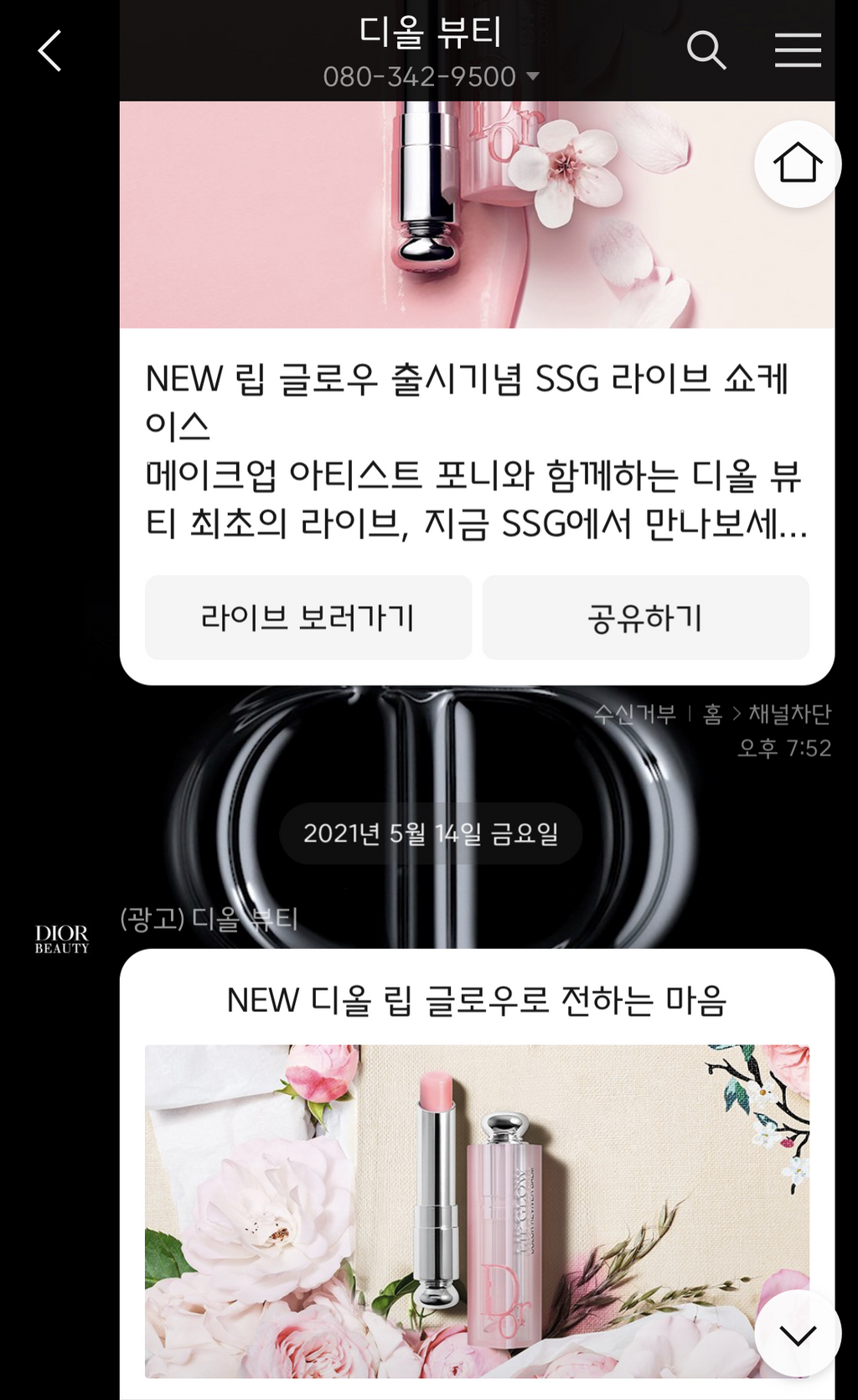This screenshot has width=858, height=1400.
Task: Open 홈 > 채널차단 link
Action: pos(767,714)
